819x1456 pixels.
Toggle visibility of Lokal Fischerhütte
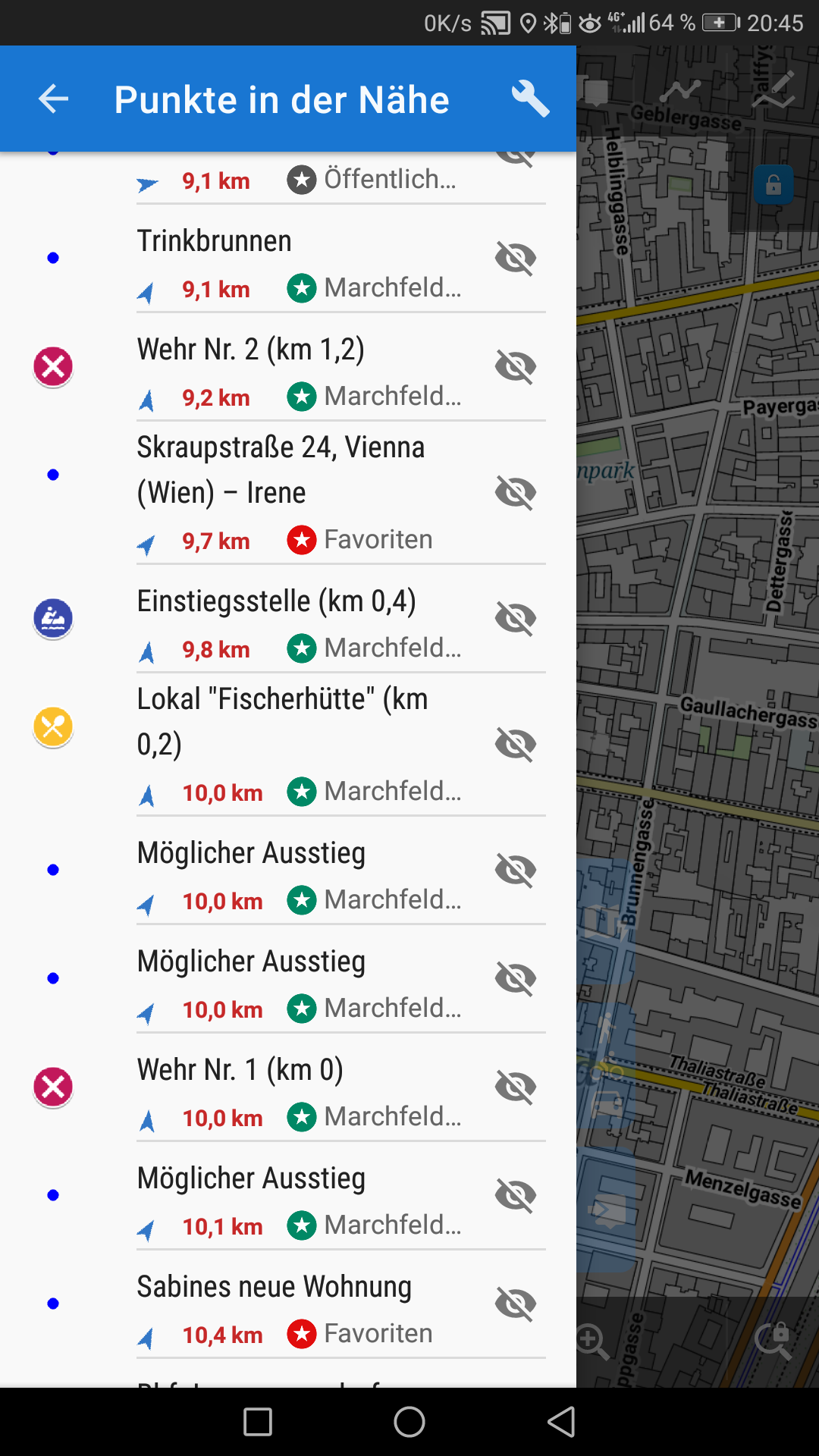point(516,744)
